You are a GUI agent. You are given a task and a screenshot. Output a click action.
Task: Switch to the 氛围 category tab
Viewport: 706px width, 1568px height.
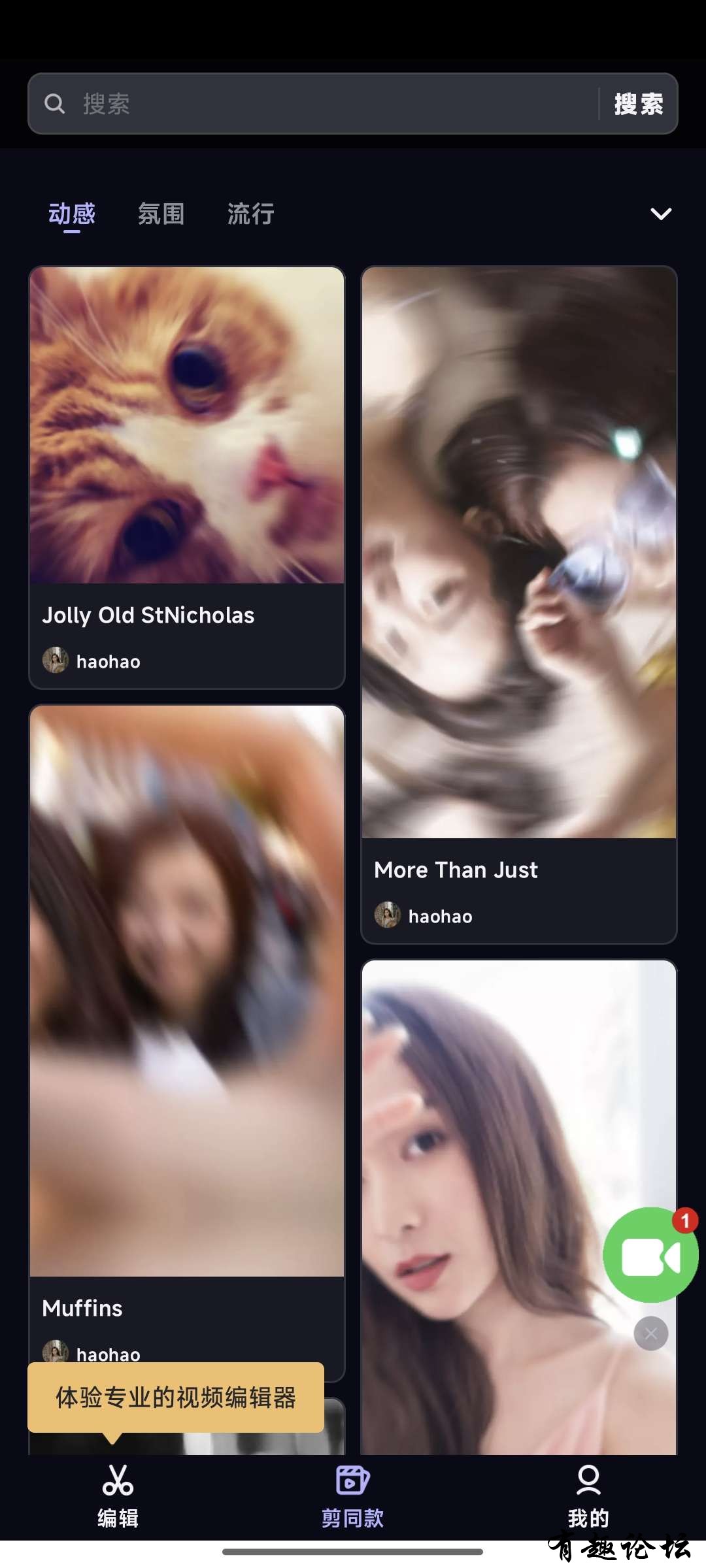[161, 214]
